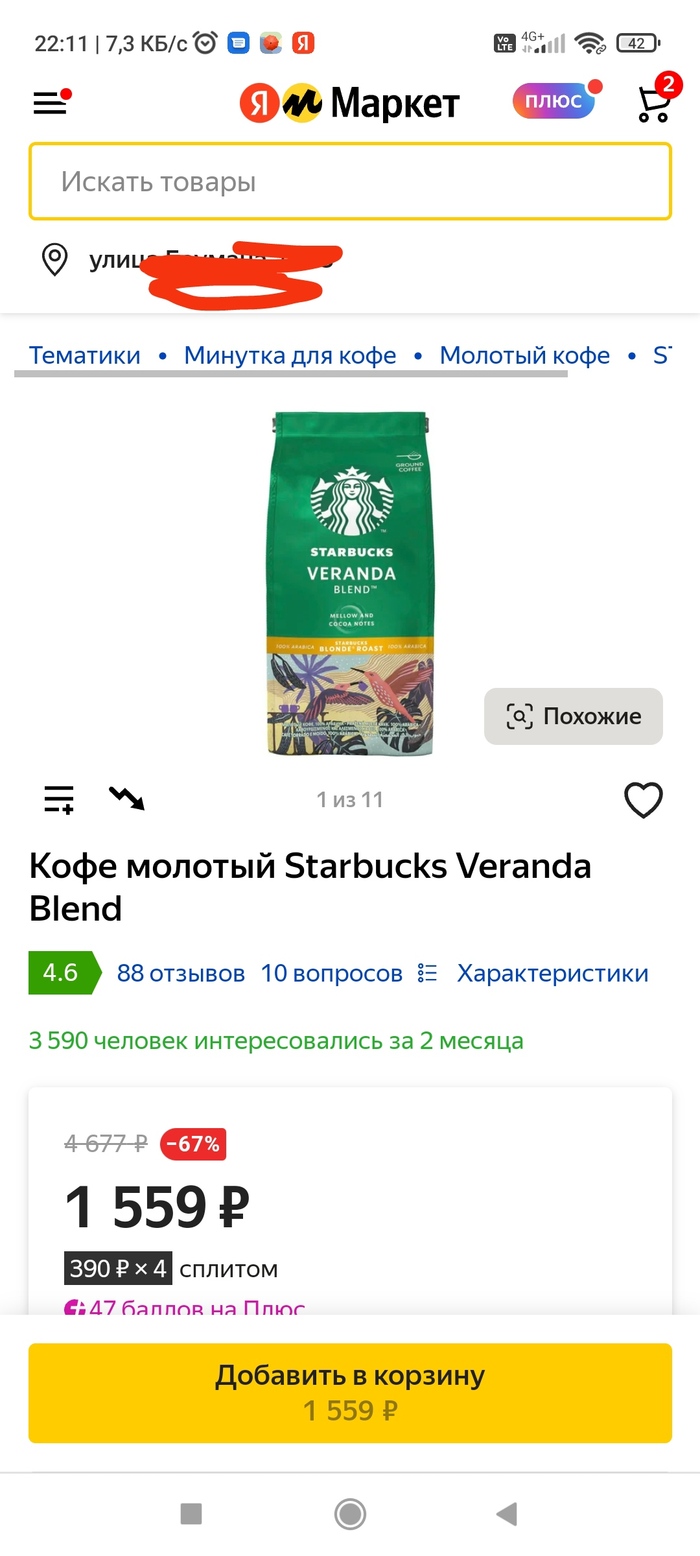Open the Молотый кофе breadcrumb
Image resolution: width=700 pixels, height=1556 pixels.
[x=525, y=355]
